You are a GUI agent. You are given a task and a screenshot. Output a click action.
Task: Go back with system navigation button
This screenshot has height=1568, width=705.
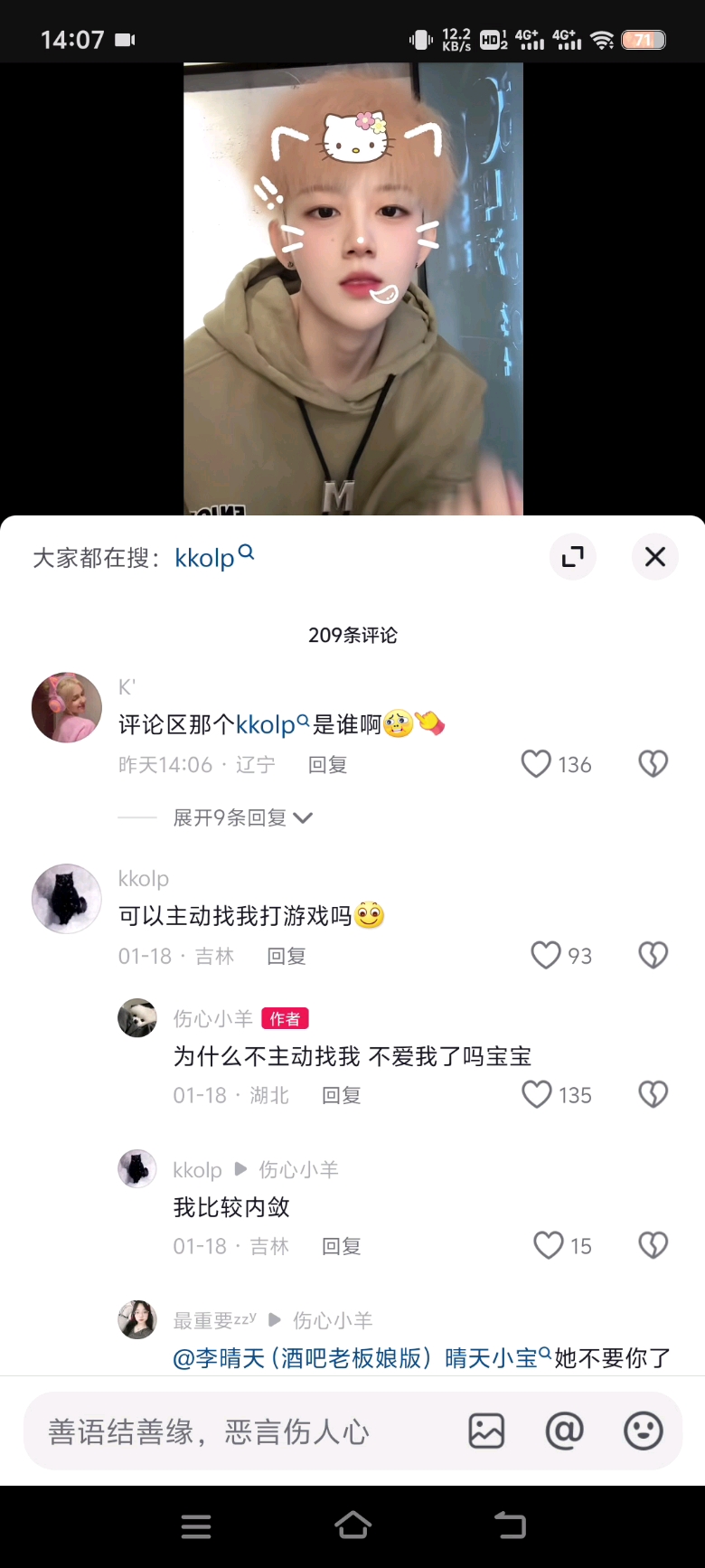click(509, 1526)
